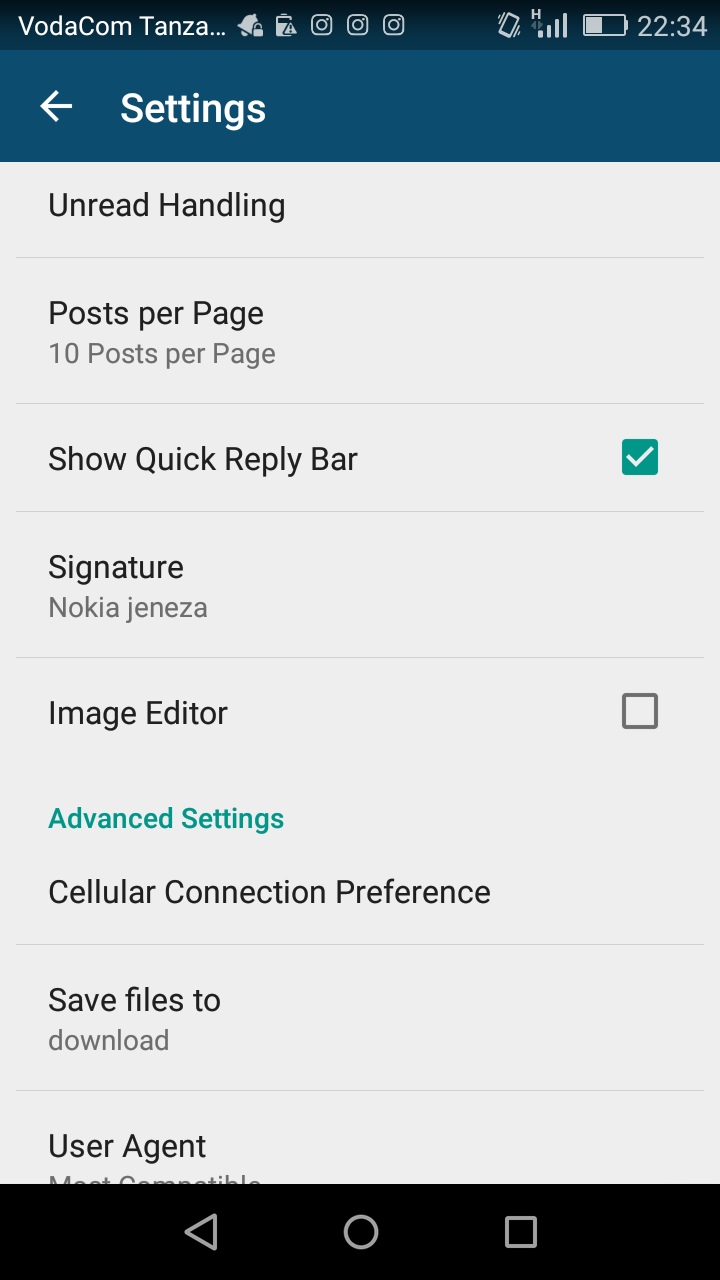
Task: Open recent apps from navigation bar
Action: click(x=520, y=1232)
